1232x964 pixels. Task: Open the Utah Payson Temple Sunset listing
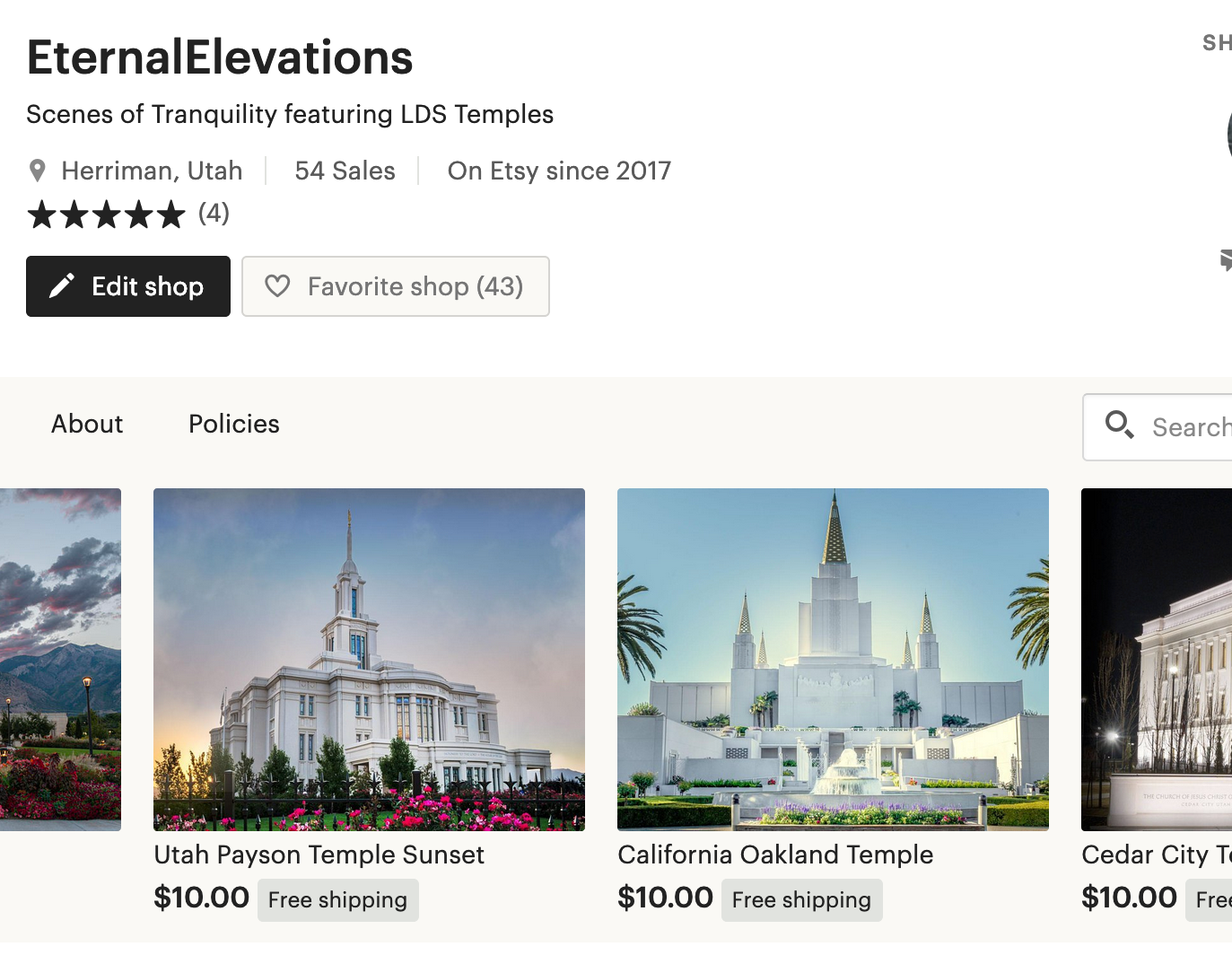tap(369, 660)
